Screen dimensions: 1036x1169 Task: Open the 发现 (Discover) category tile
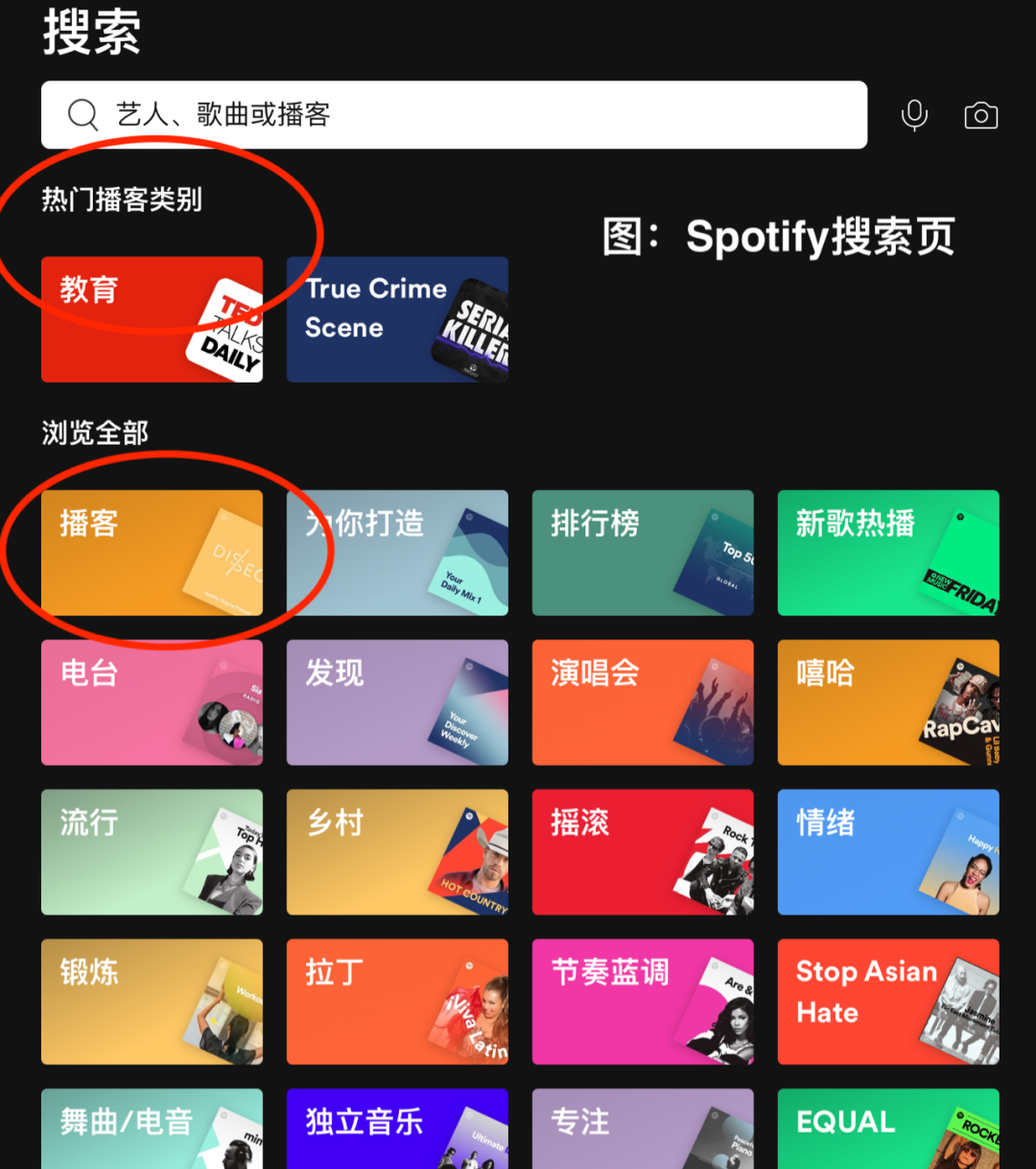point(397,702)
